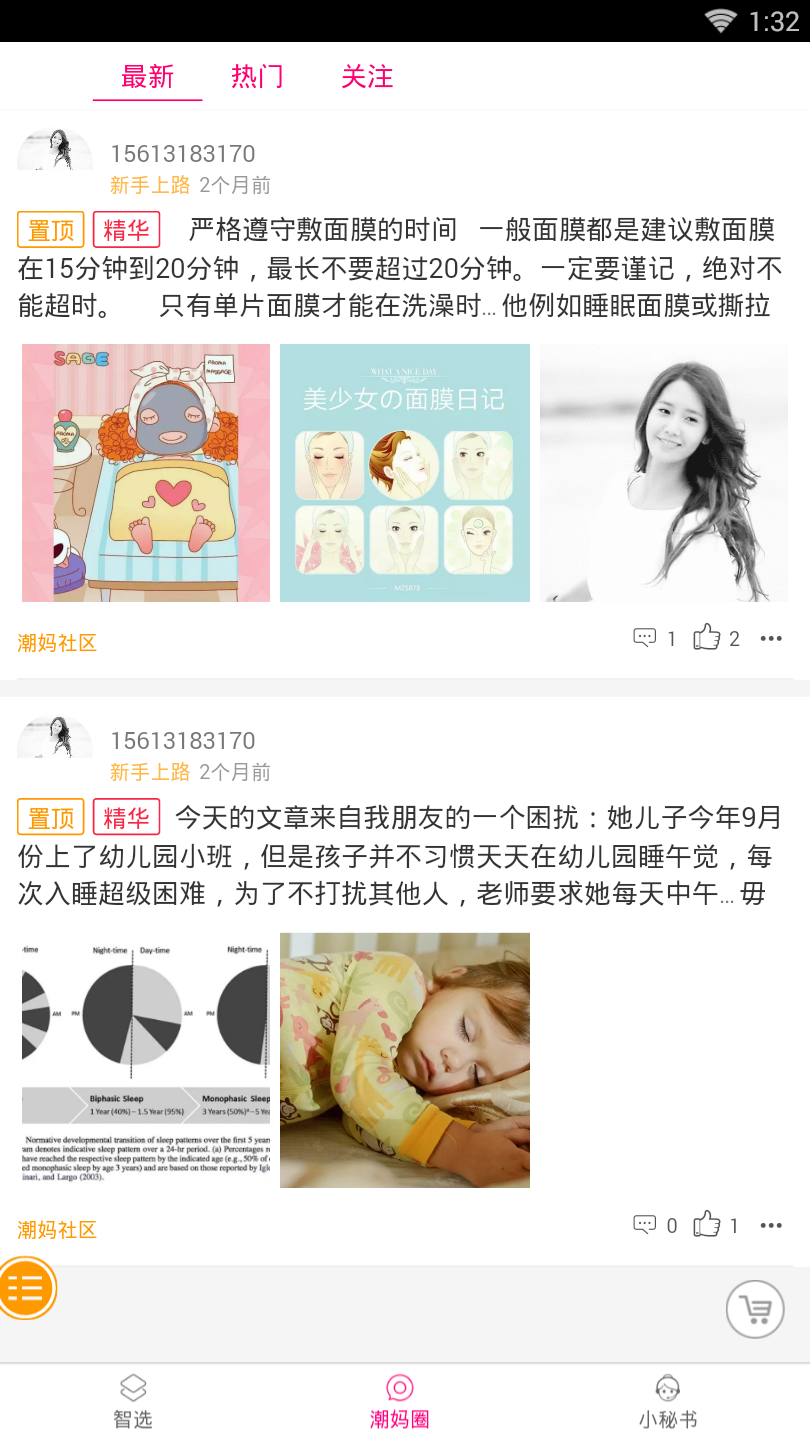810x1440 pixels.
Task: Open the sleep pattern chart image
Action: click(146, 1060)
